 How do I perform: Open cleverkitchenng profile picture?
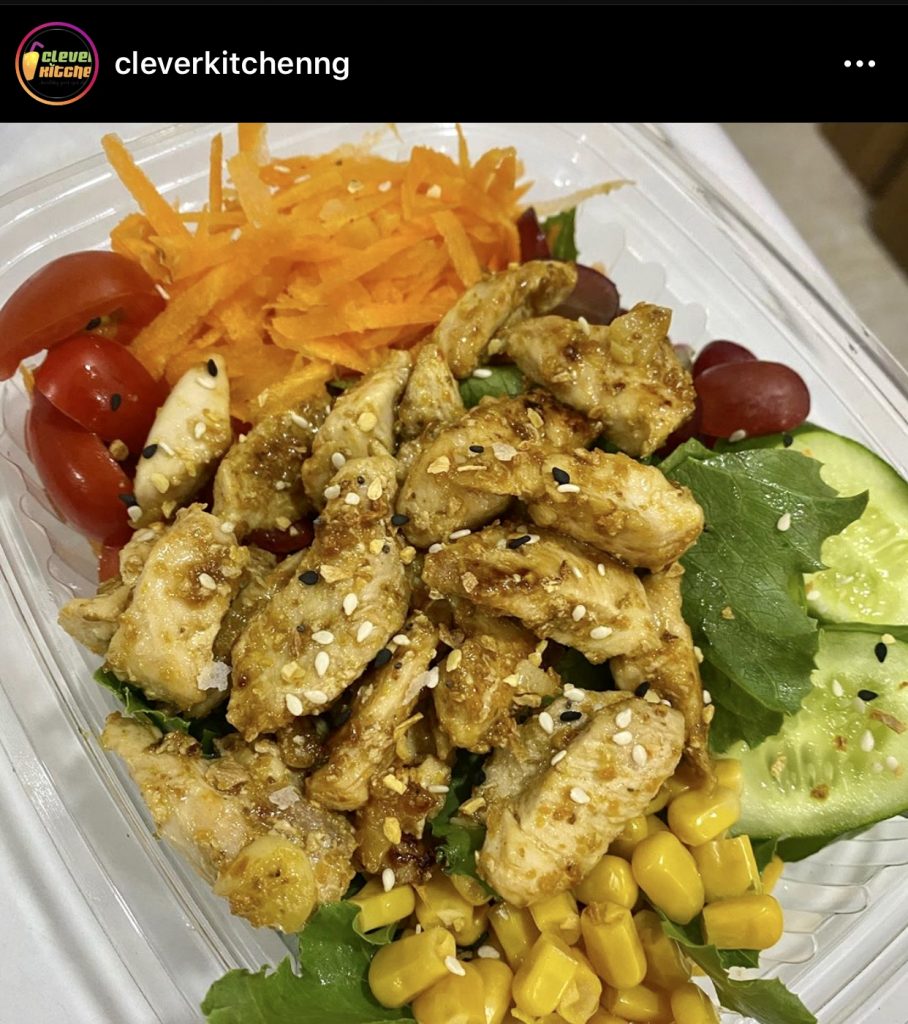click(x=57, y=64)
